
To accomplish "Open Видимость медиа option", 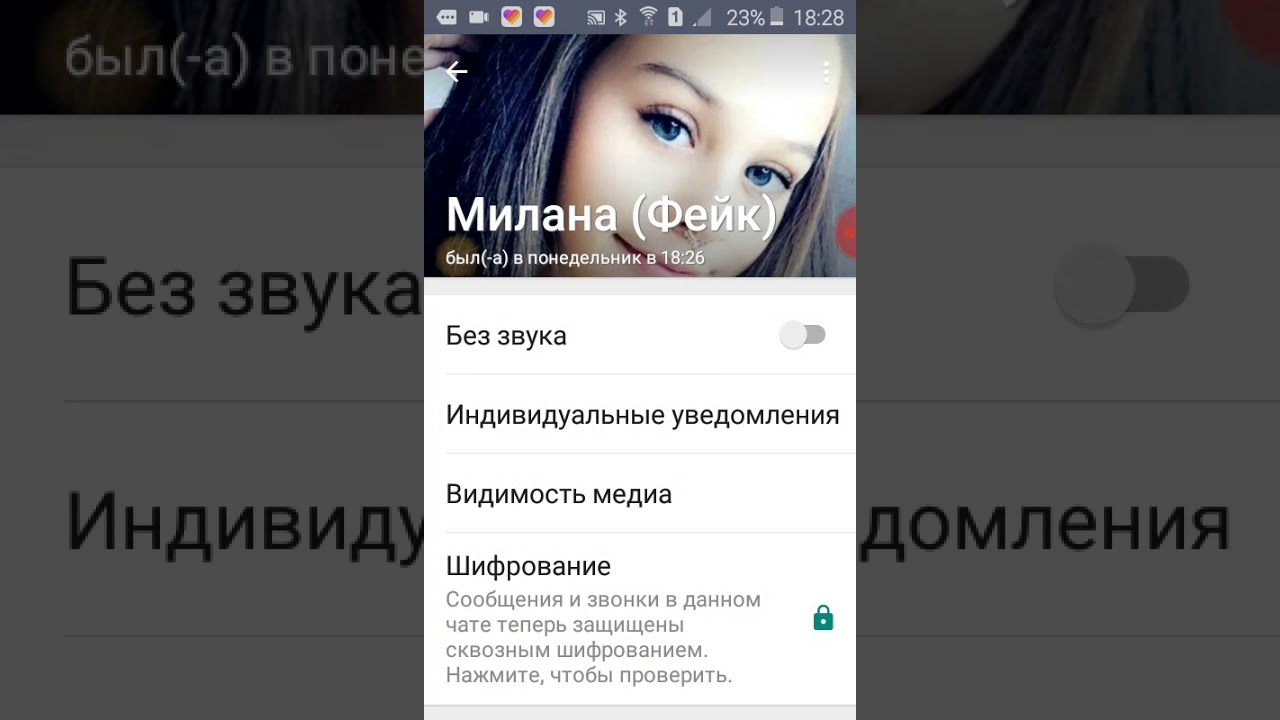I will pyautogui.click(x=559, y=494).
